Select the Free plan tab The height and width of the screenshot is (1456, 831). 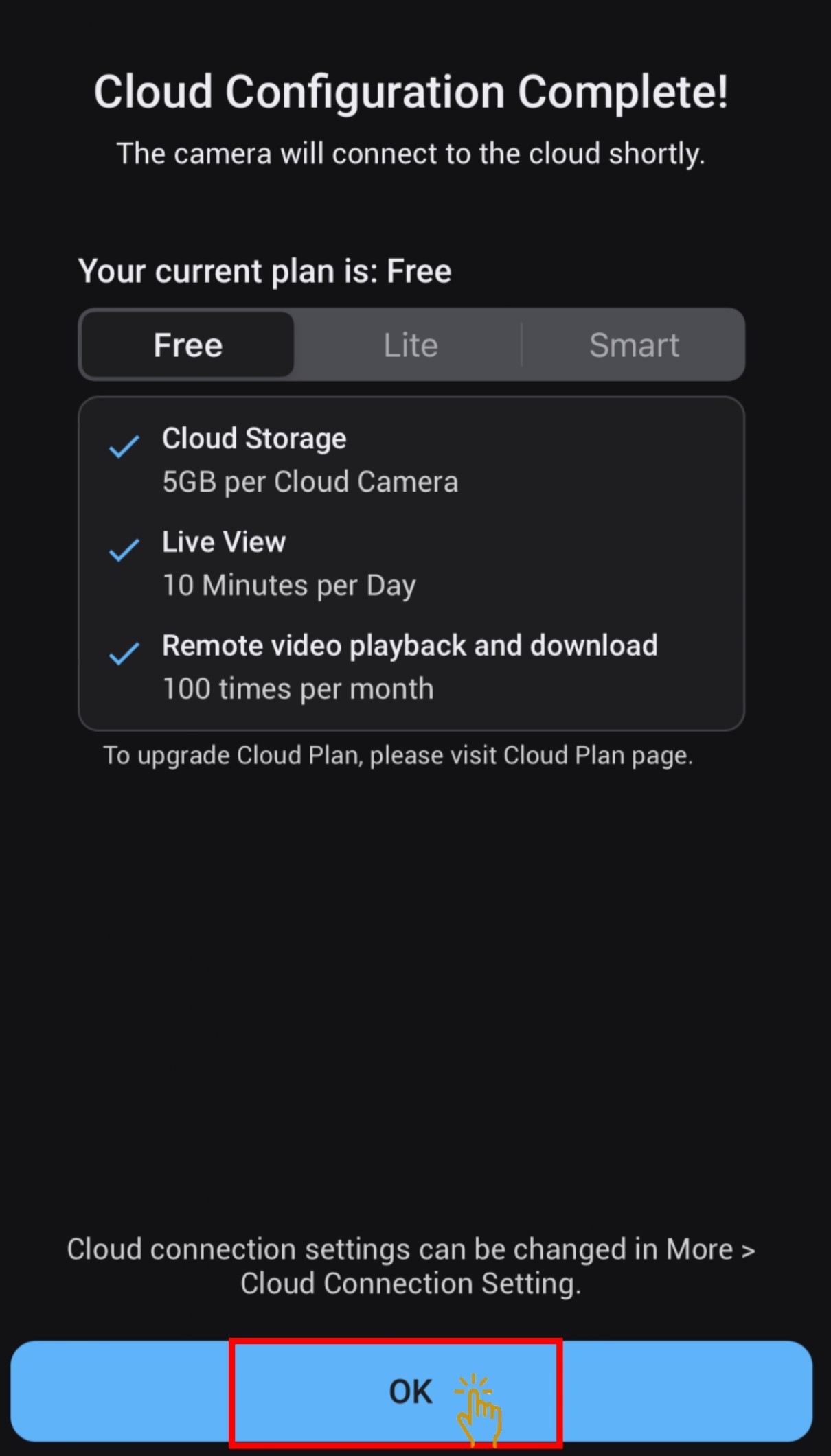(188, 345)
